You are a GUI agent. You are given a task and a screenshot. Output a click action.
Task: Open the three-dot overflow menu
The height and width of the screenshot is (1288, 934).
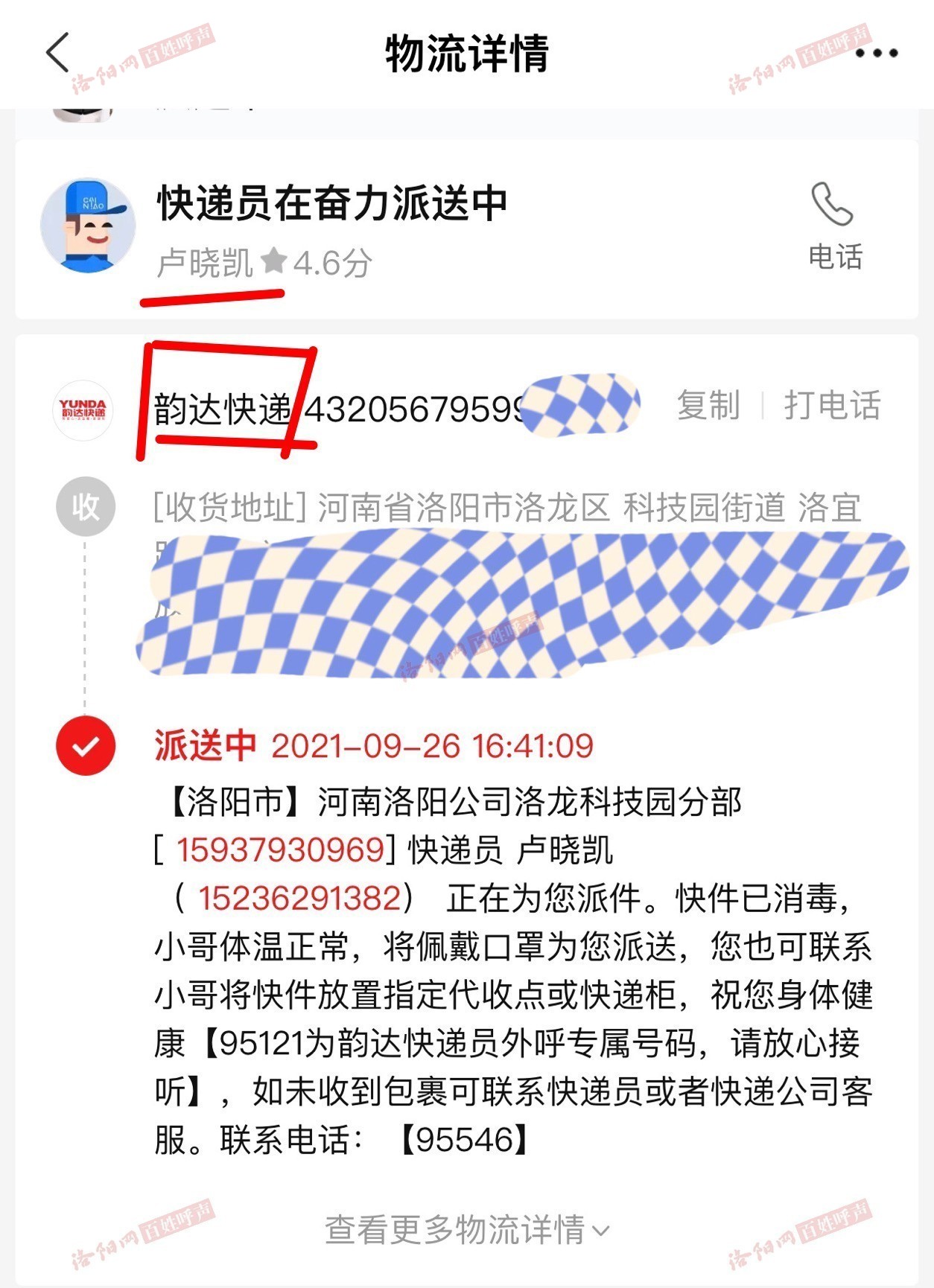pos(876,53)
